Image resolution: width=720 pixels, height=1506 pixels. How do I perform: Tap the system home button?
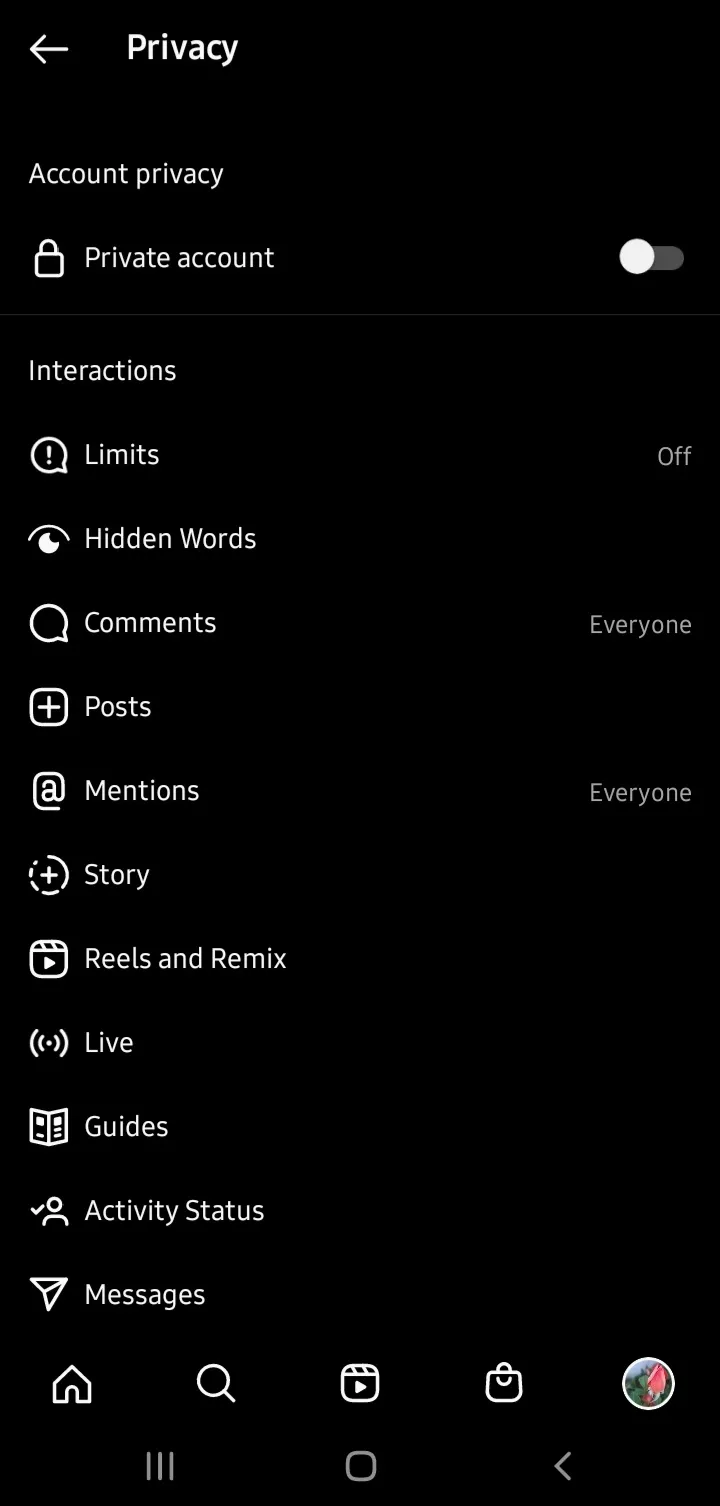[x=360, y=1466]
